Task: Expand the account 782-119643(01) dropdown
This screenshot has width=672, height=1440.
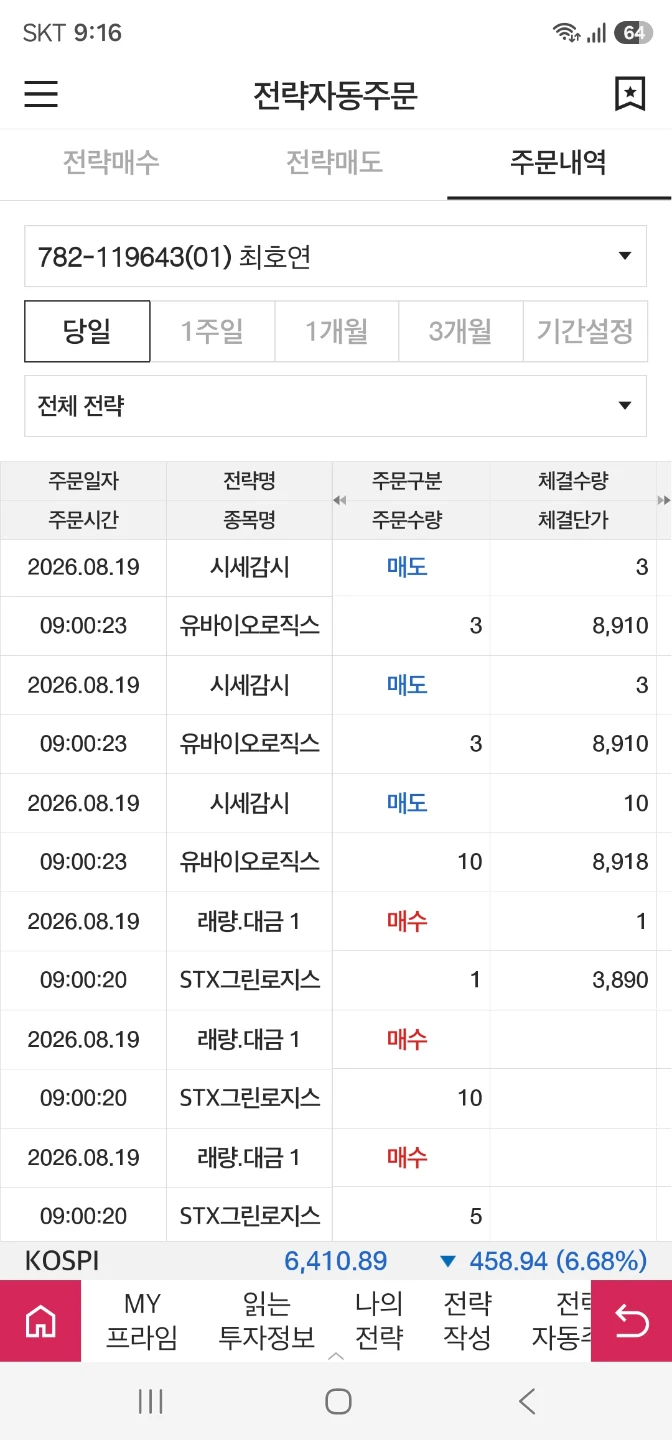Action: pyautogui.click(x=335, y=257)
